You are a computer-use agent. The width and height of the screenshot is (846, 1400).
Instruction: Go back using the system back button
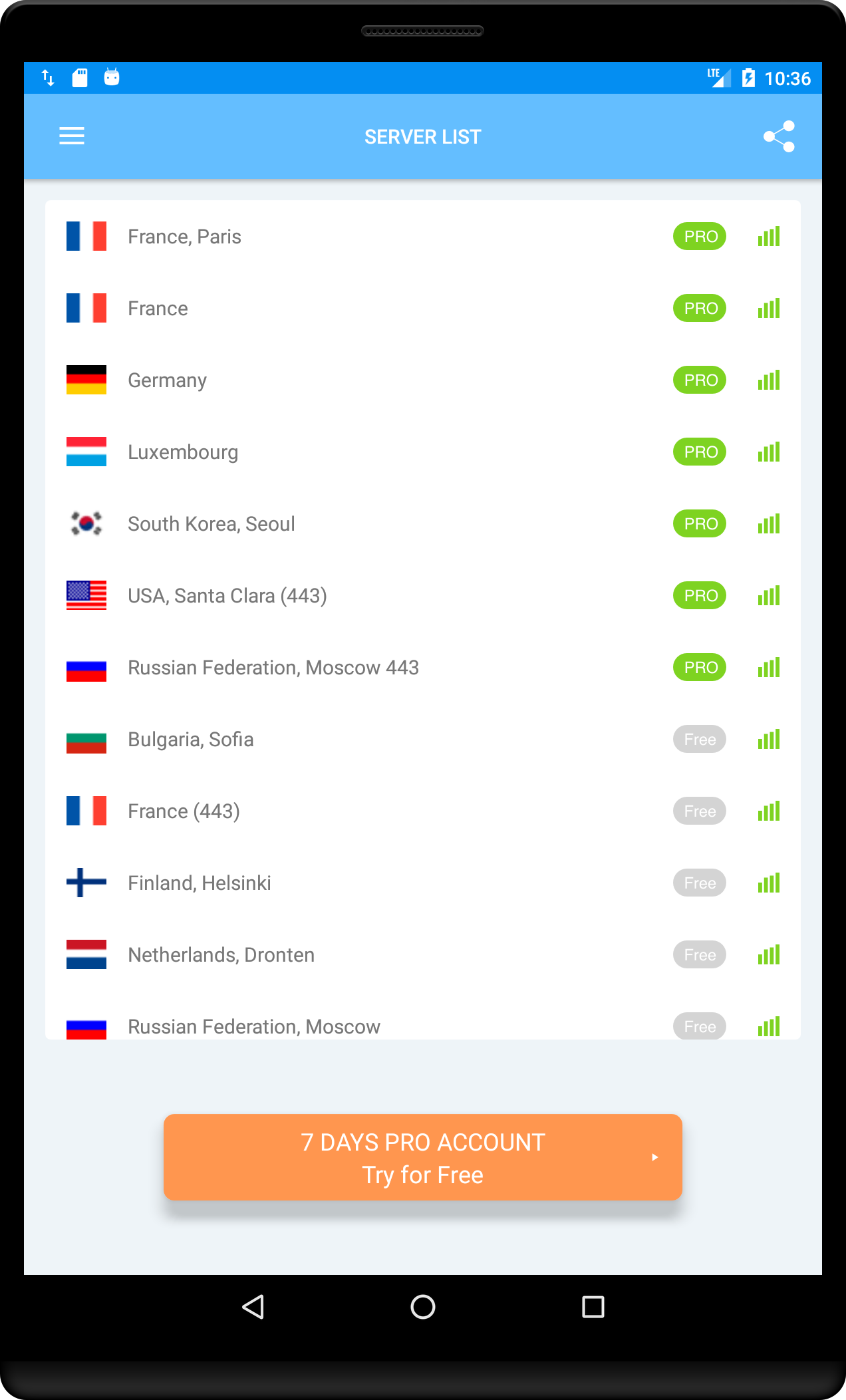(253, 1307)
